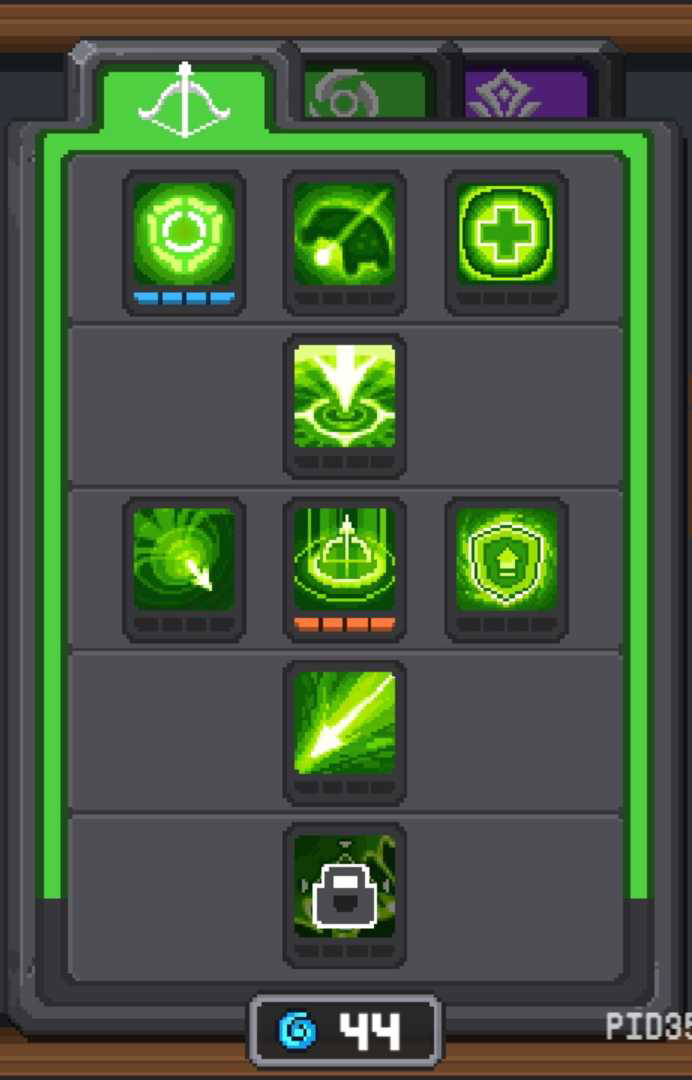Select the target ring skill with blue bars

[x=184, y=234]
